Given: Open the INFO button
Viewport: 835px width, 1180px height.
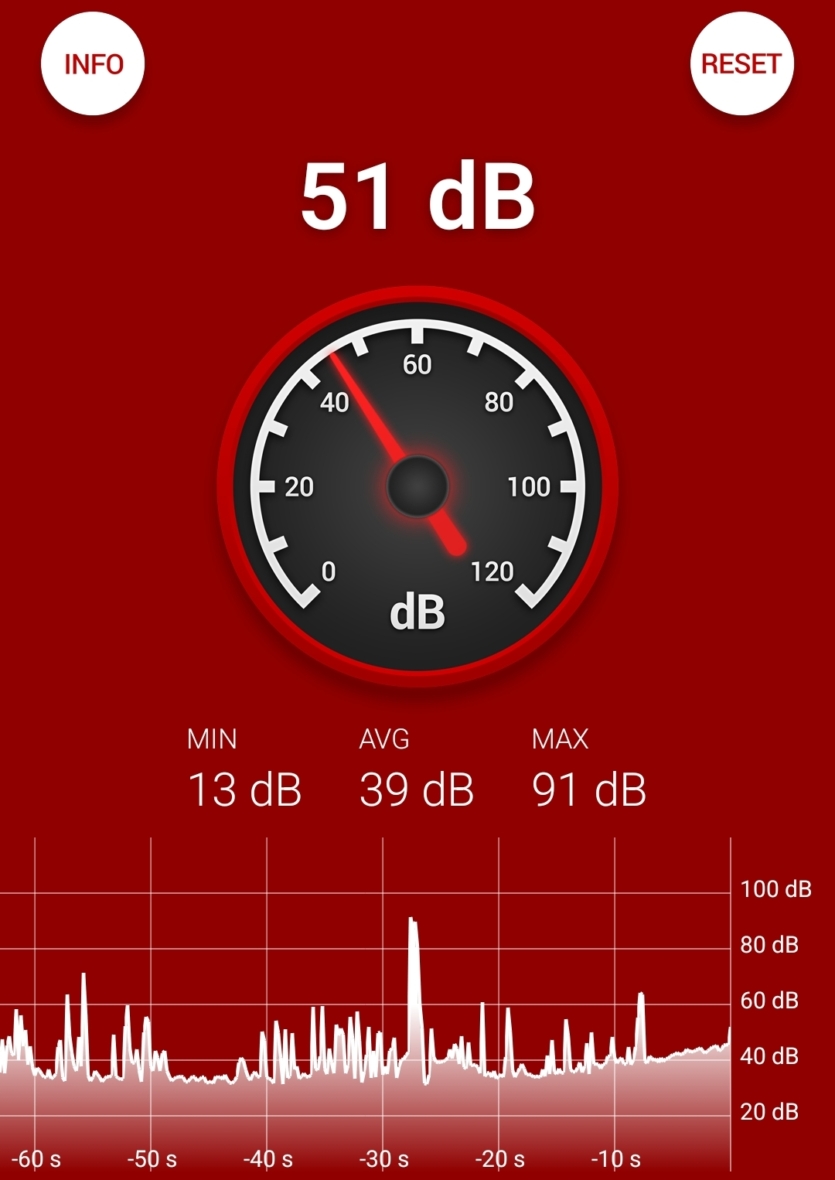Looking at the screenshot, I should (93, 65).
